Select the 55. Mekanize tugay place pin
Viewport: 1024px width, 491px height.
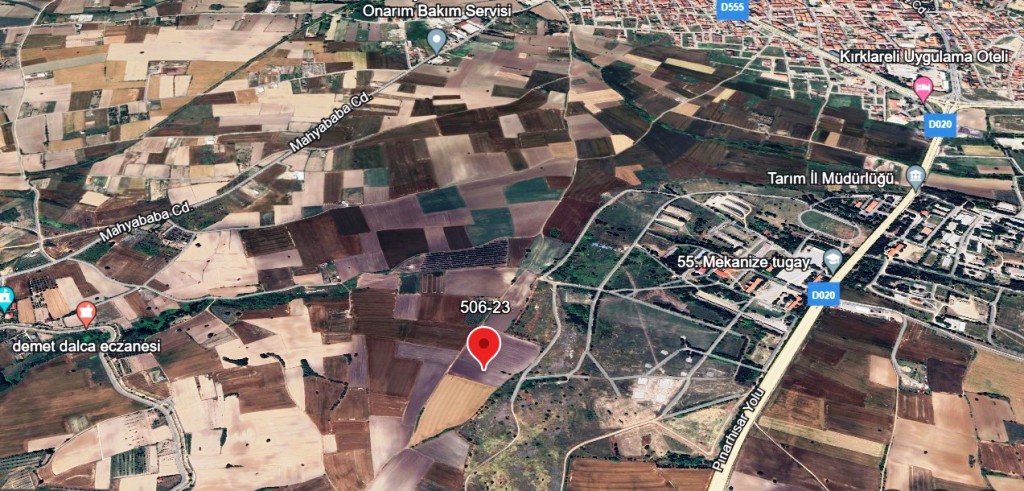[x=833, y=262]
